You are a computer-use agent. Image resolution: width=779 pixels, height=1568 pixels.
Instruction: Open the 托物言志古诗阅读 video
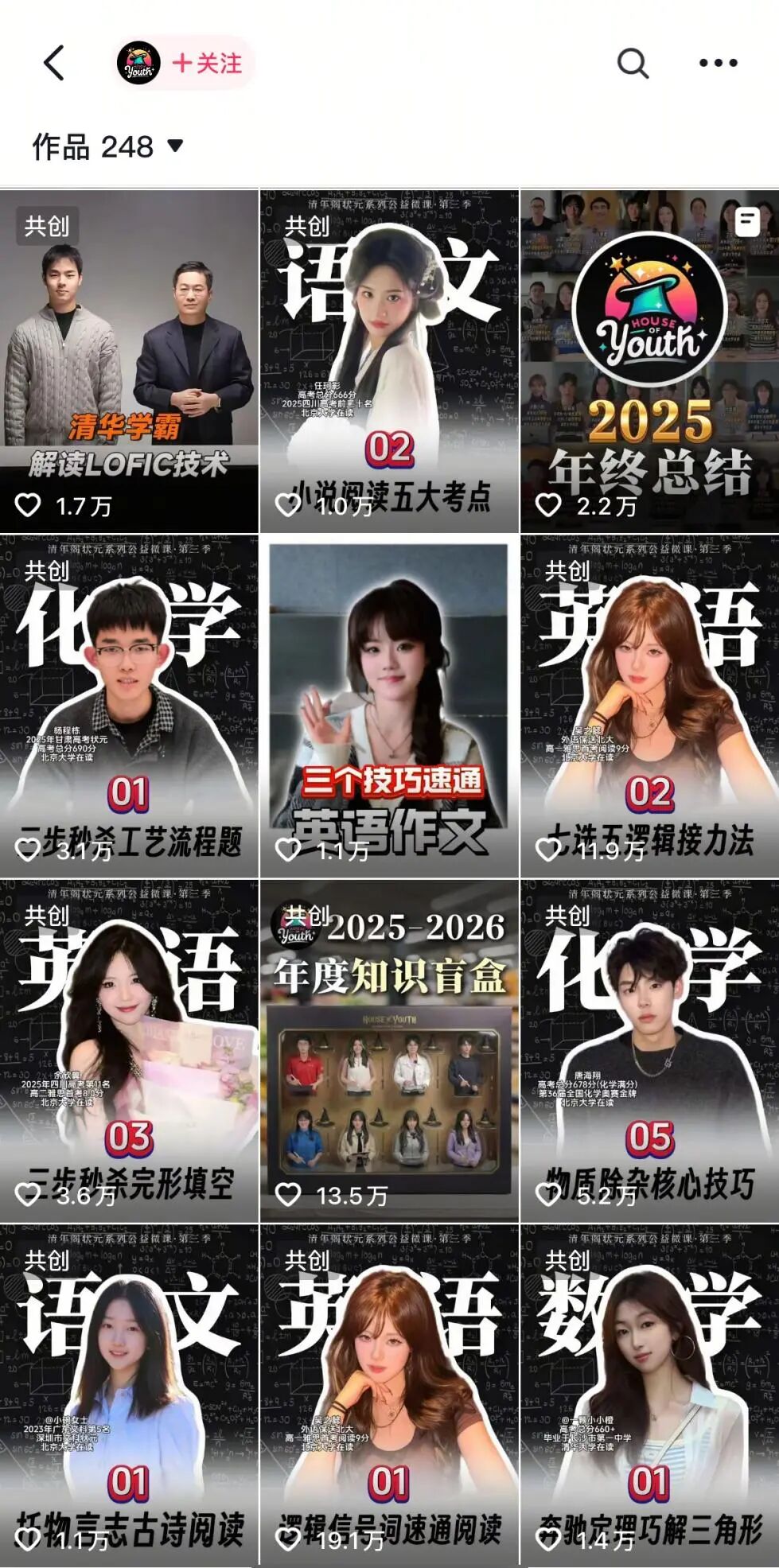[x=129, y=1395]
